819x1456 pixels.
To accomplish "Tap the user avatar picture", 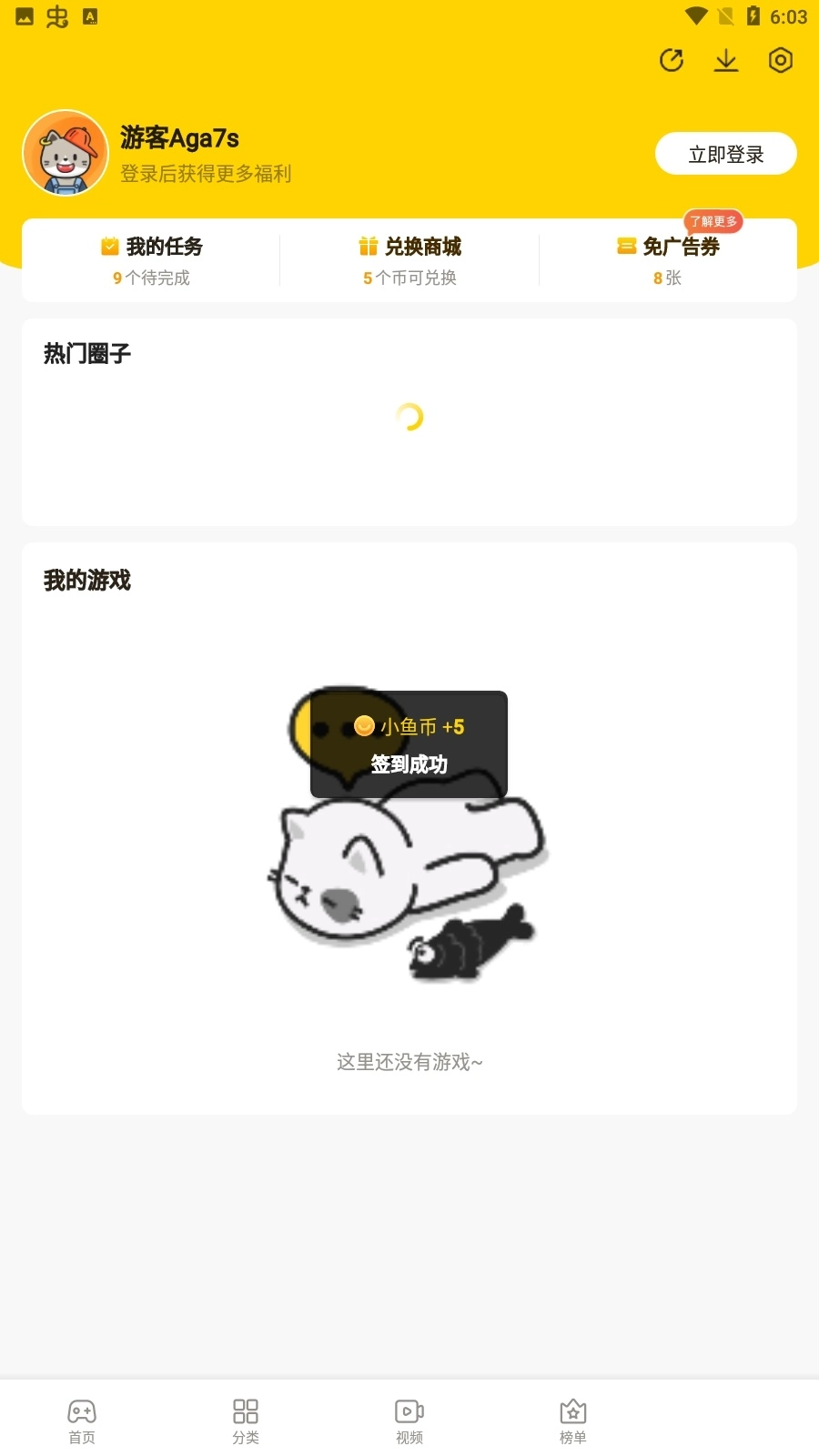I will 65,152.
